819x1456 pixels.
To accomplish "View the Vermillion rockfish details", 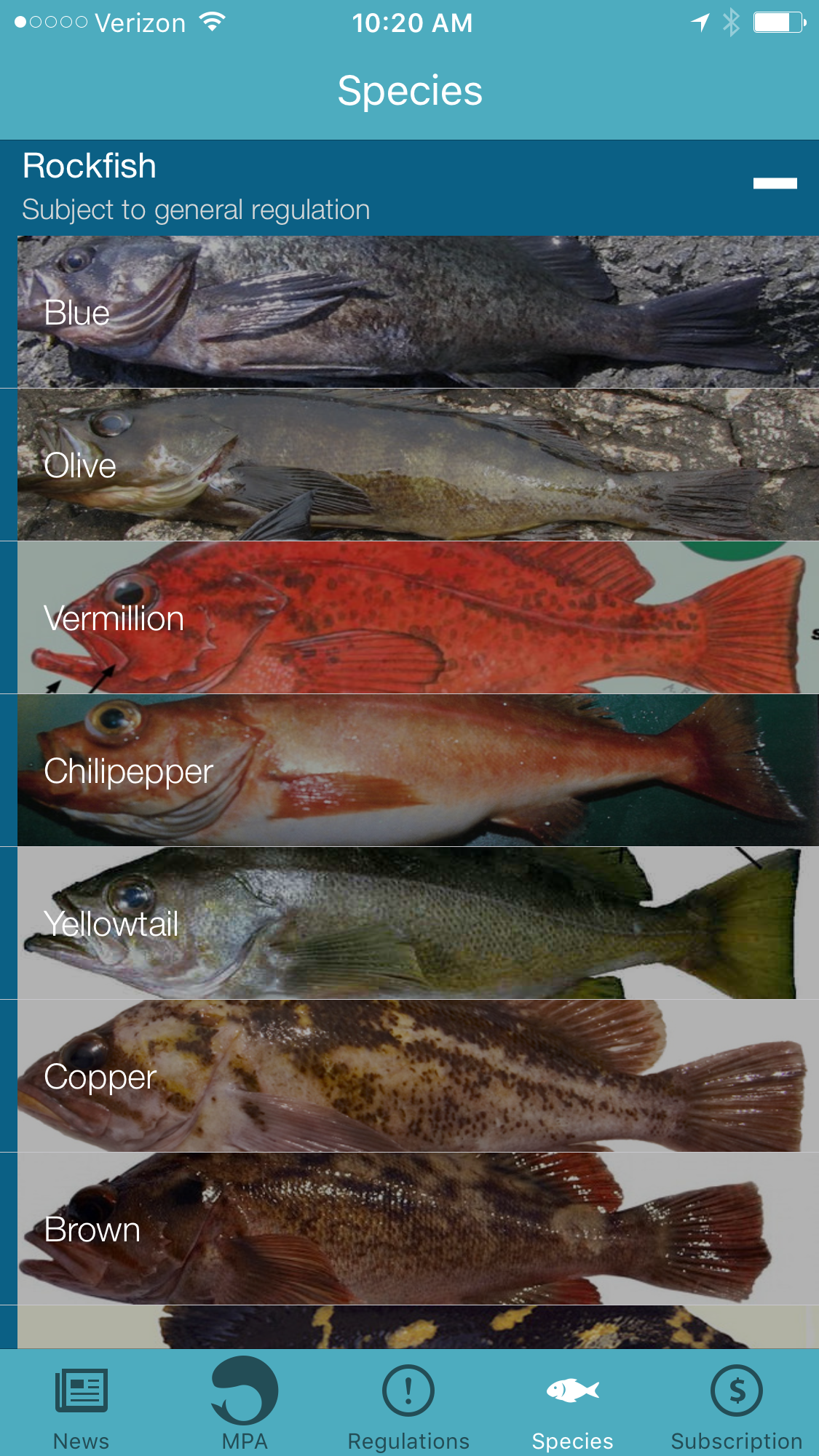I will (x=417, y=618).
